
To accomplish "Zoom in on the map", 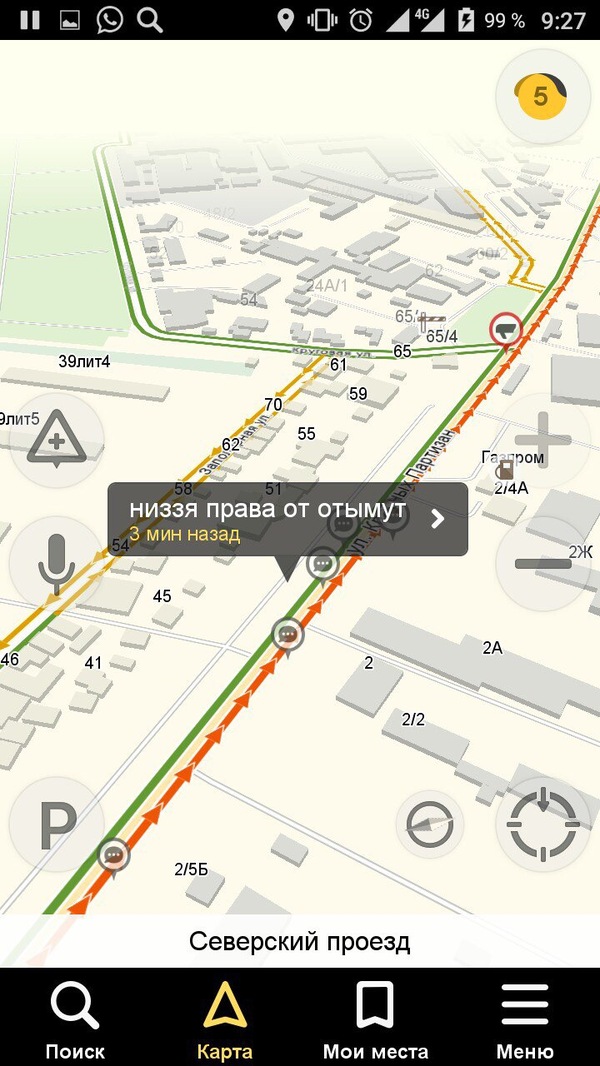I will pyautogui.click(x=541, y=440).
